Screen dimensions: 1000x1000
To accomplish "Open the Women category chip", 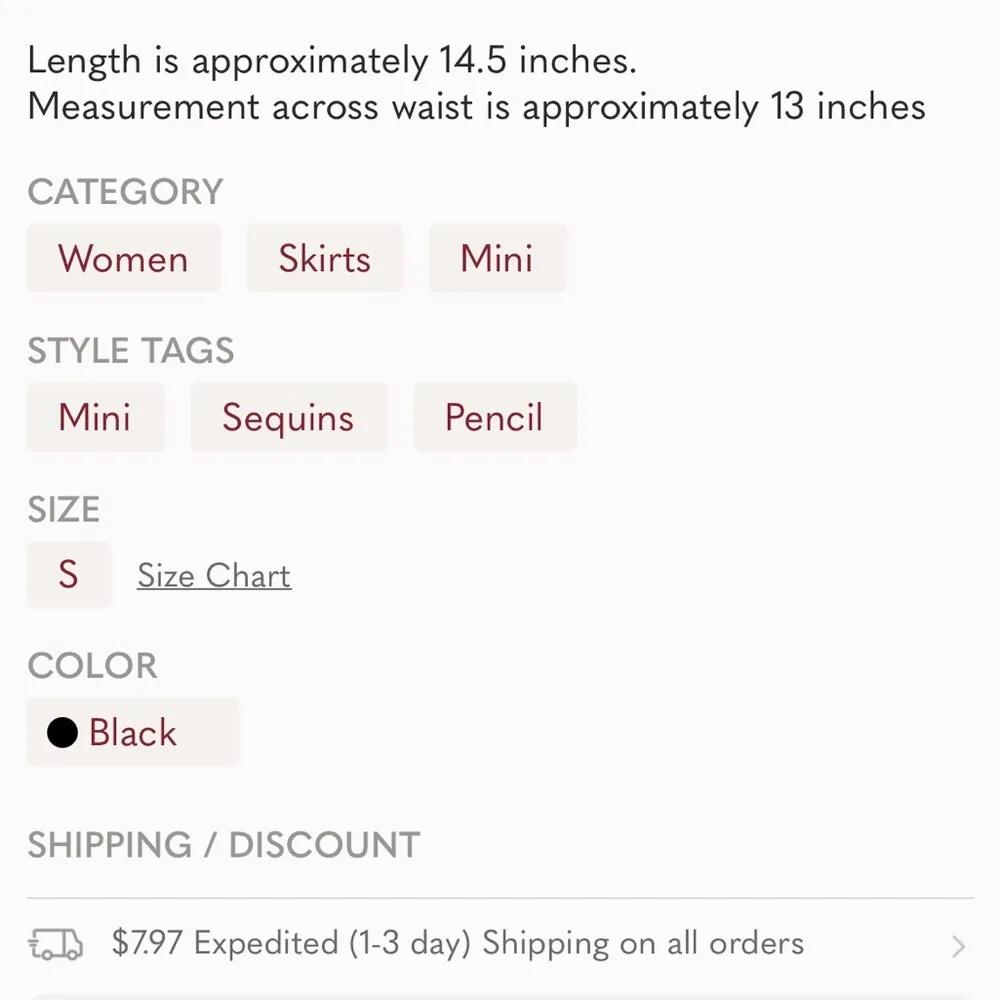I will (123, 259).
